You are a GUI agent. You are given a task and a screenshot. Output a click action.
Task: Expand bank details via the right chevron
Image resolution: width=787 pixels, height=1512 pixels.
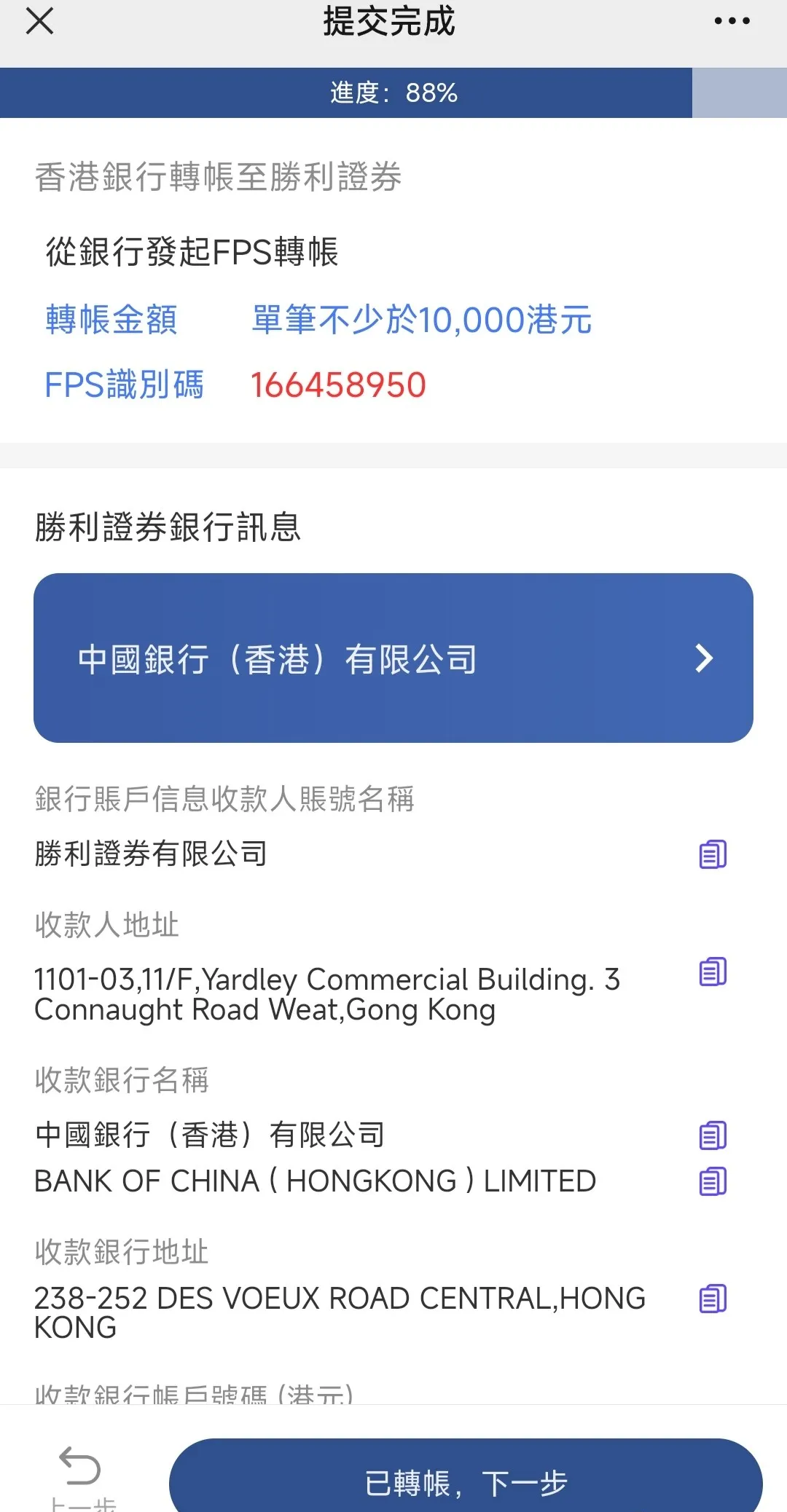coord(704,658)
